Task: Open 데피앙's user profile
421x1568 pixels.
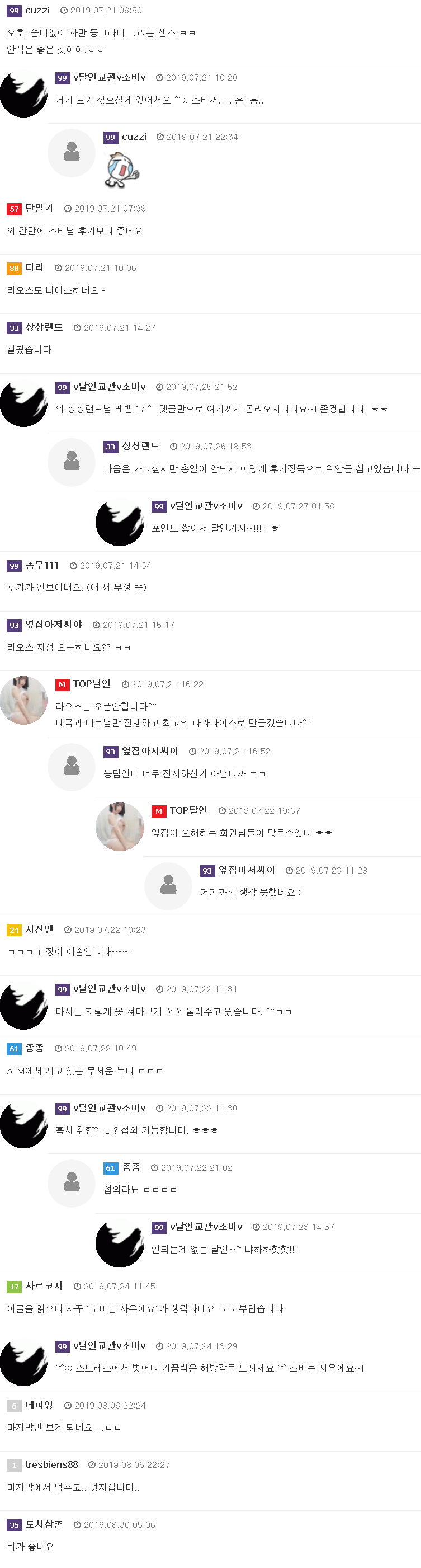Action: click(x=39, y=1405)
